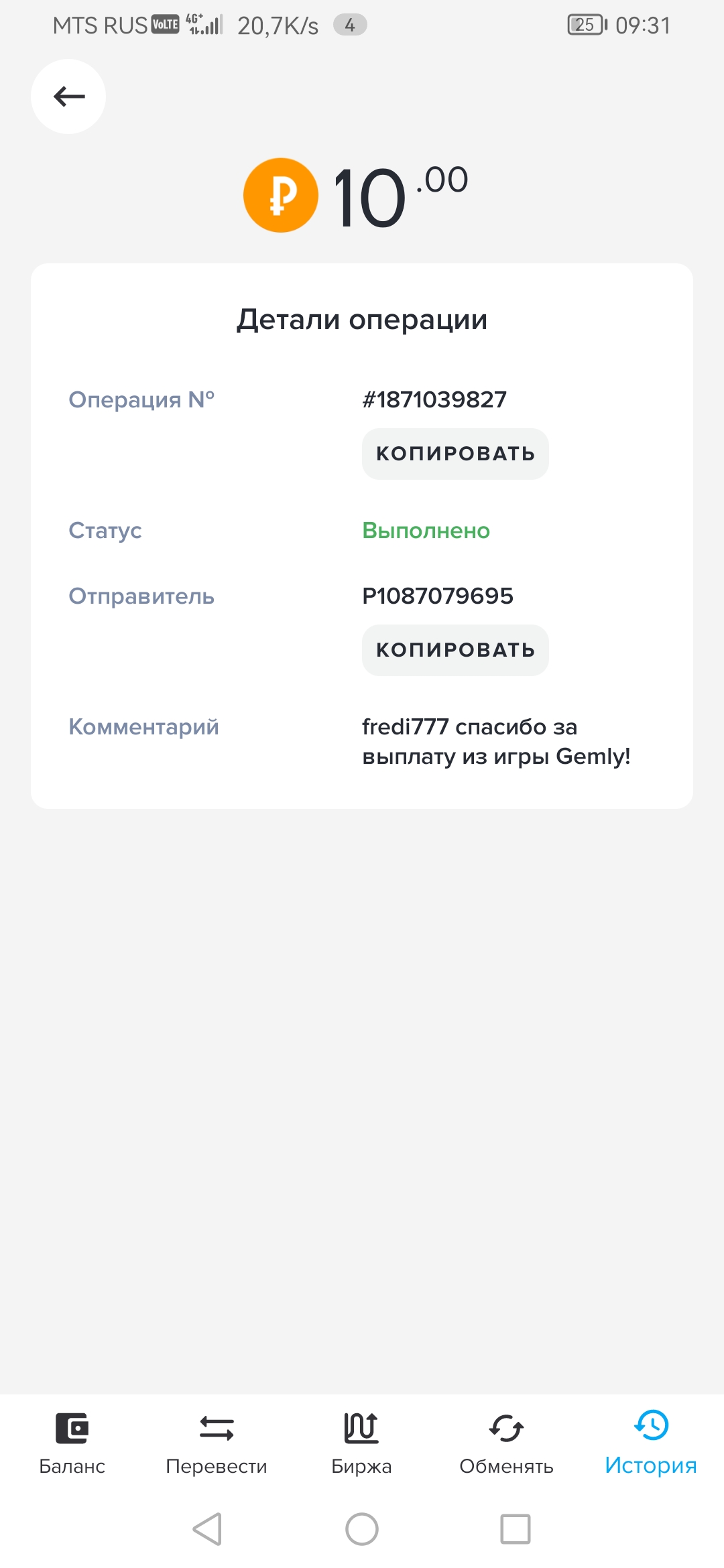The height and width of the screenshot is (1568, 724).
Task: Copy the operation number #1871039827
Action: tap(455, 454)
